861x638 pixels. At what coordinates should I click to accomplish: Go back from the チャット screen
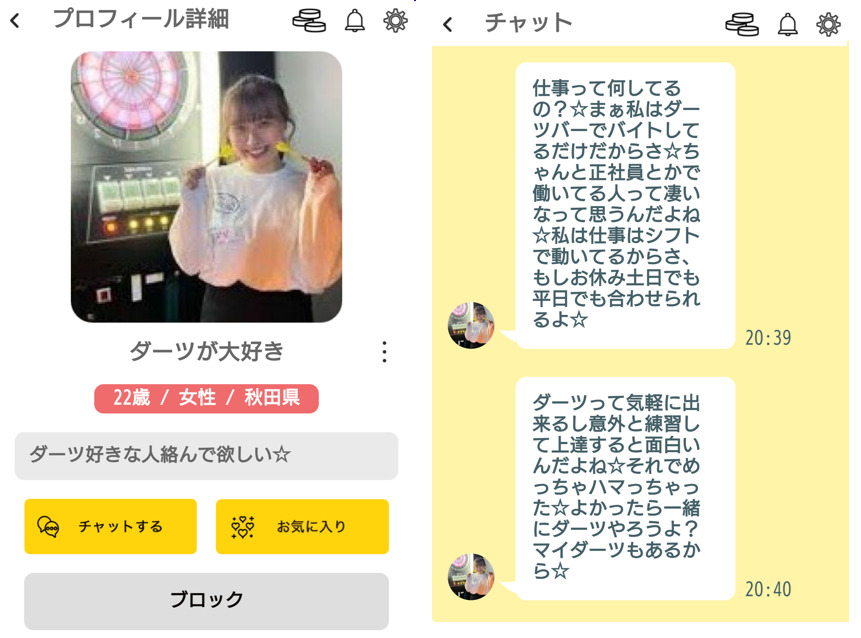point(447,24)
